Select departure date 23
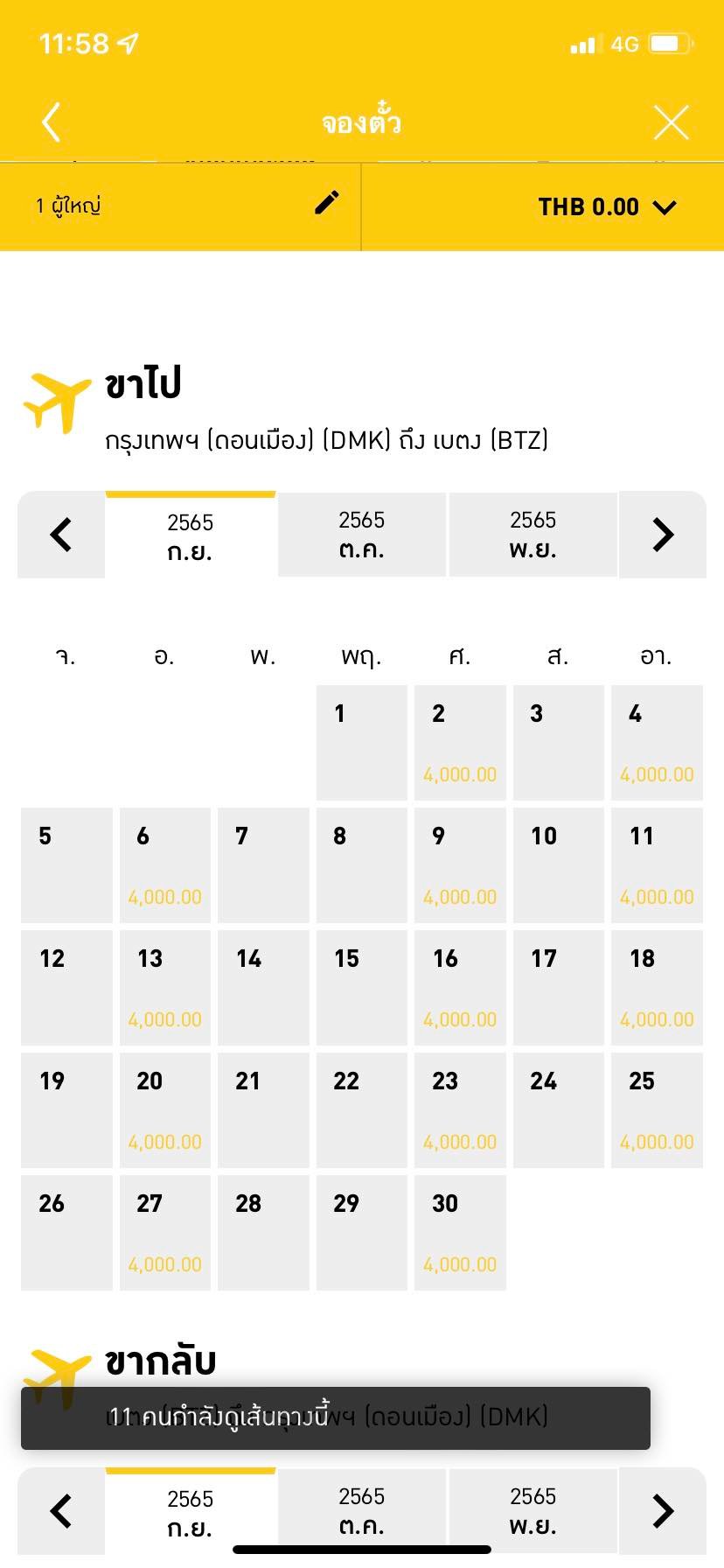 460,1110
